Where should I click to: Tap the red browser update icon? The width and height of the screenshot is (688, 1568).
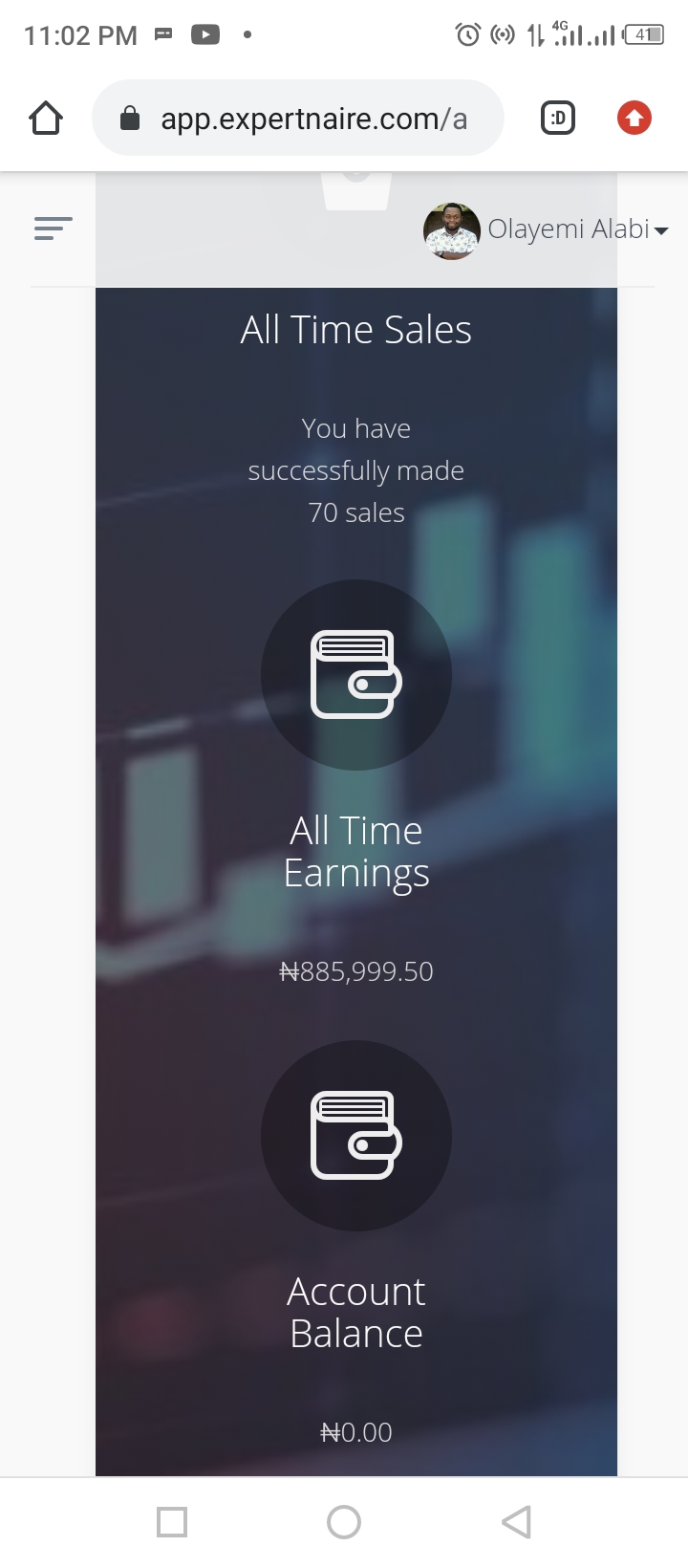(634, 119)
